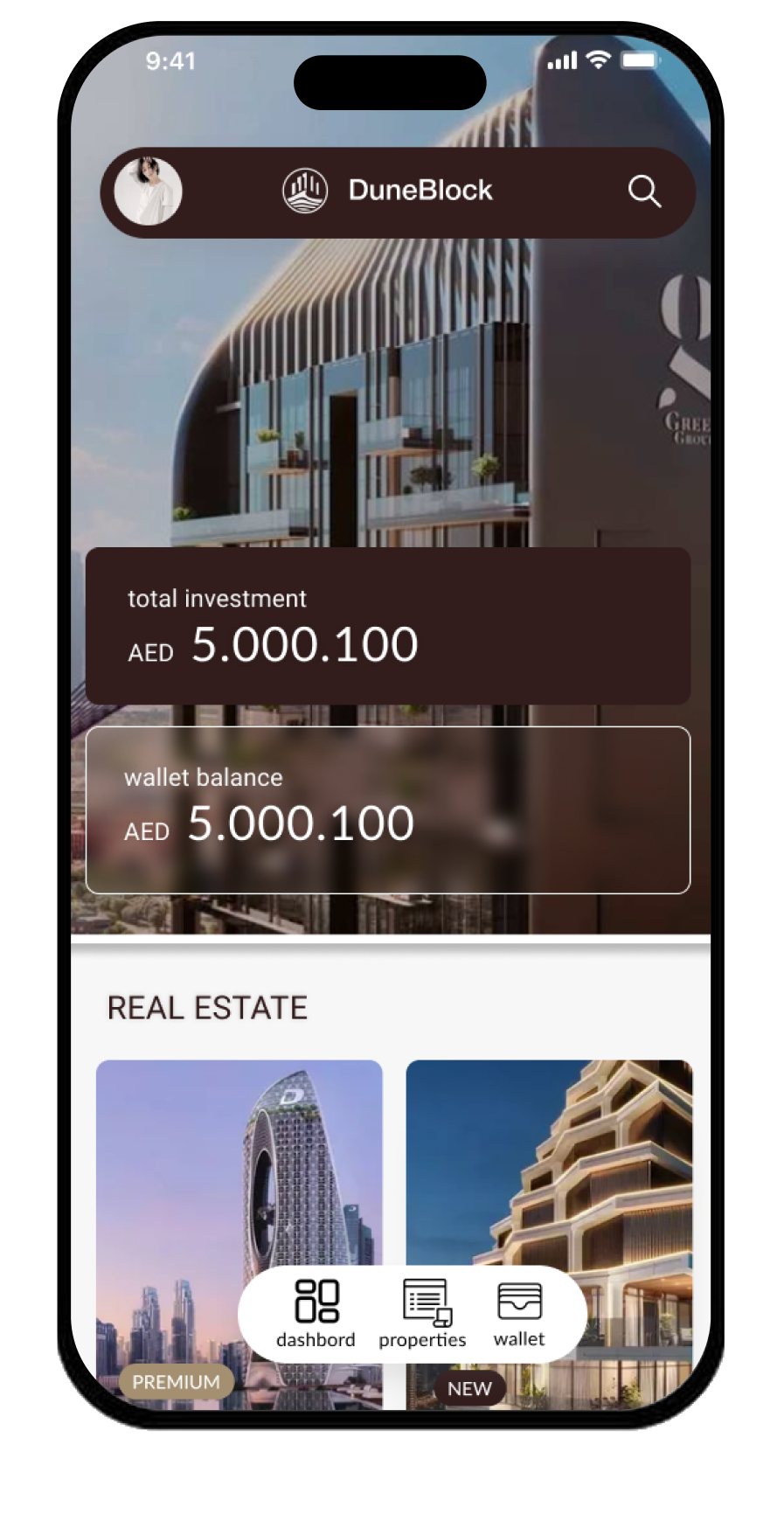Switch to the properties tab
784x1535 pixels.
coord(423,1313)
